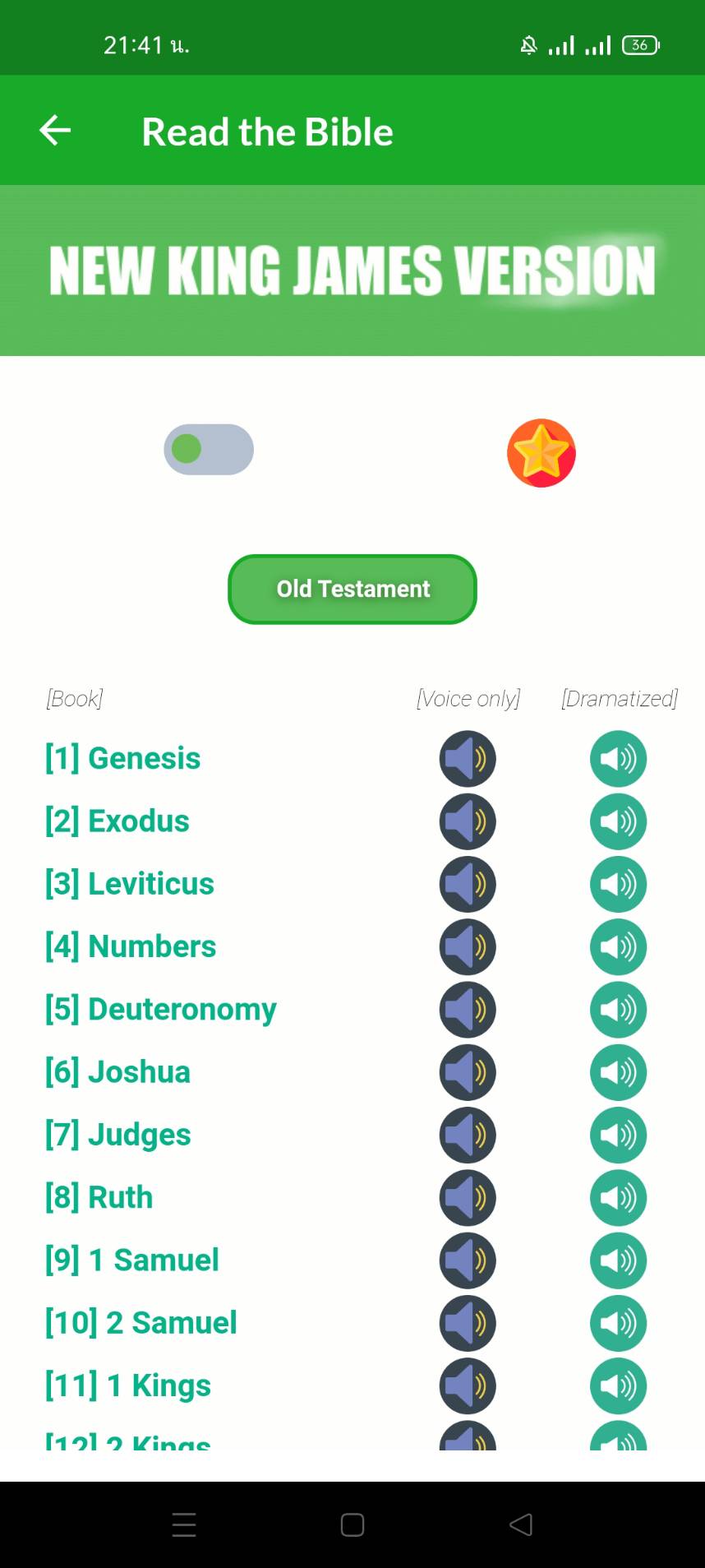Play dramatized audio for Joshua

618,1072
